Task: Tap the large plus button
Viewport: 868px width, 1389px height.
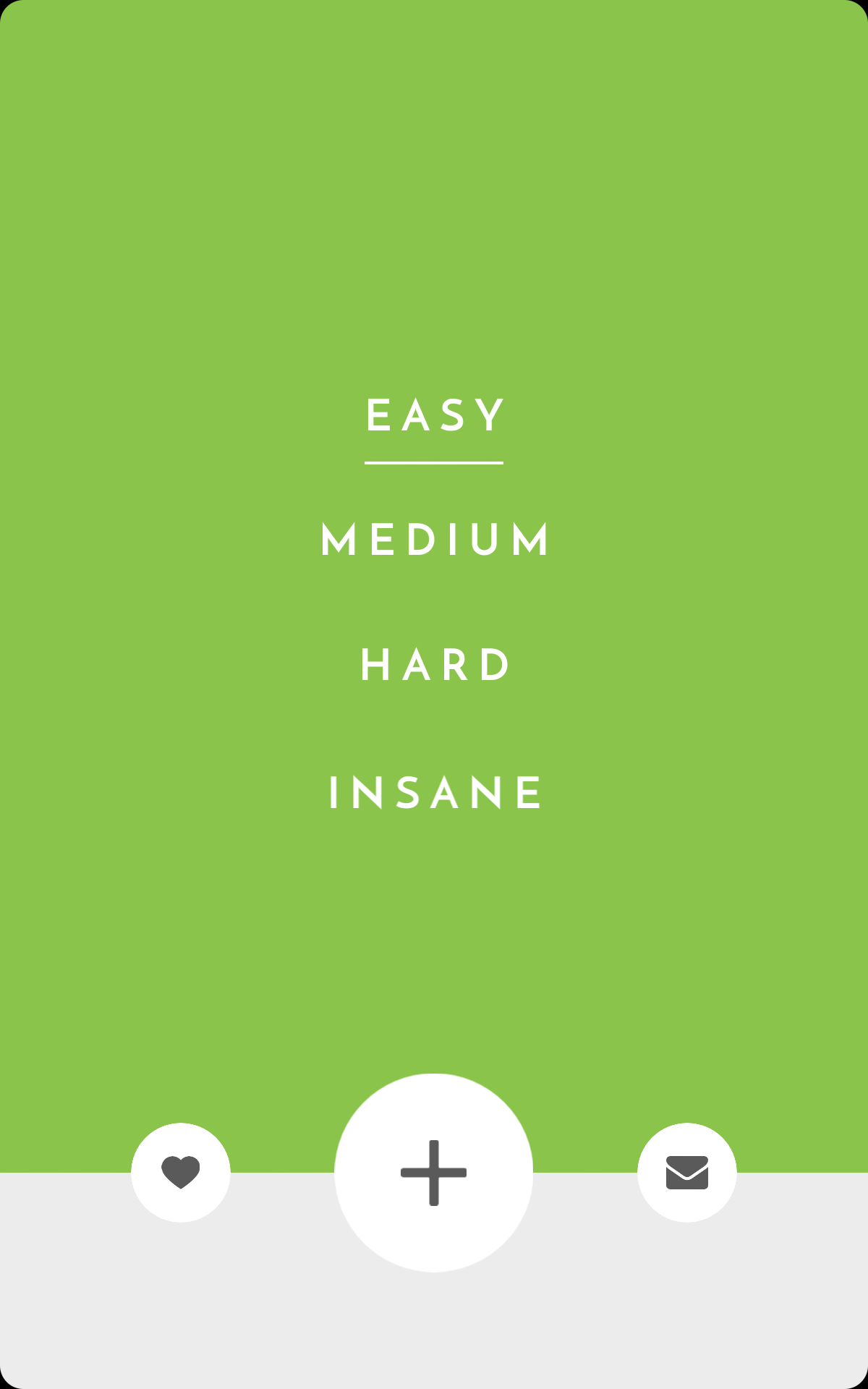Action: (x=434, y=1173)
